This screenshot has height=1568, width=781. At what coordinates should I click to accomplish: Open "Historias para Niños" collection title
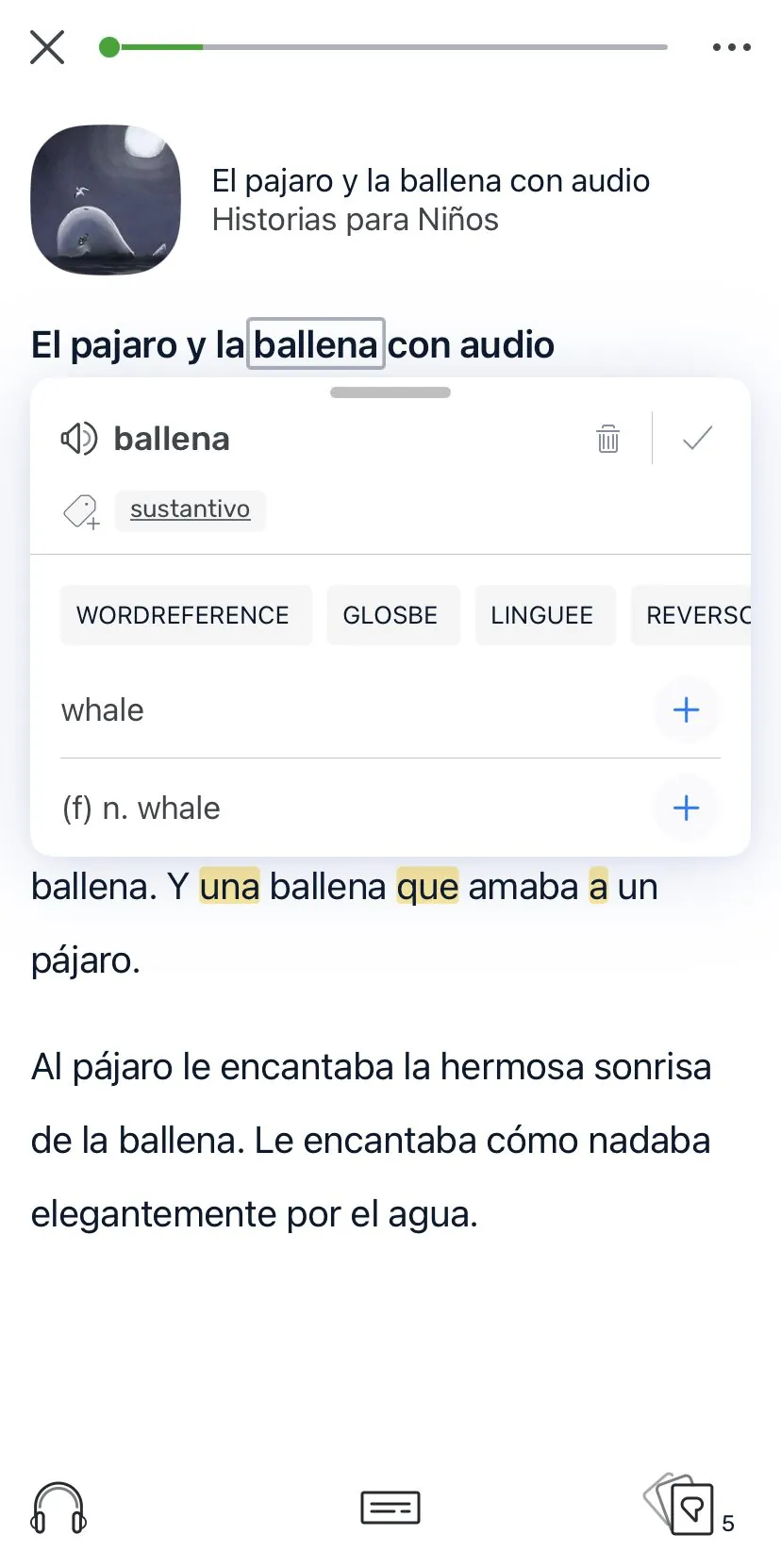[355, 219]
